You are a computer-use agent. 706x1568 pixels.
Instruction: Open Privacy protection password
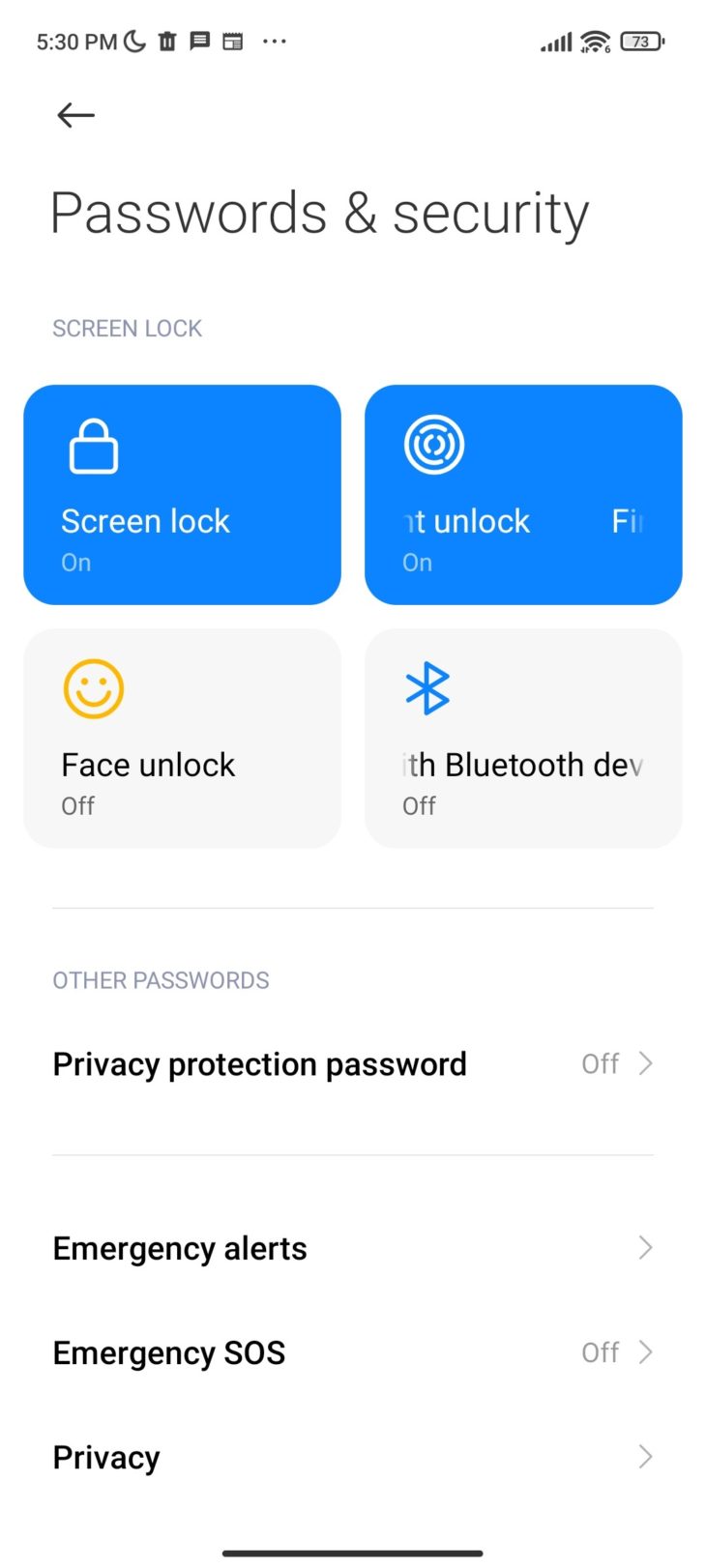(353, 1064)
